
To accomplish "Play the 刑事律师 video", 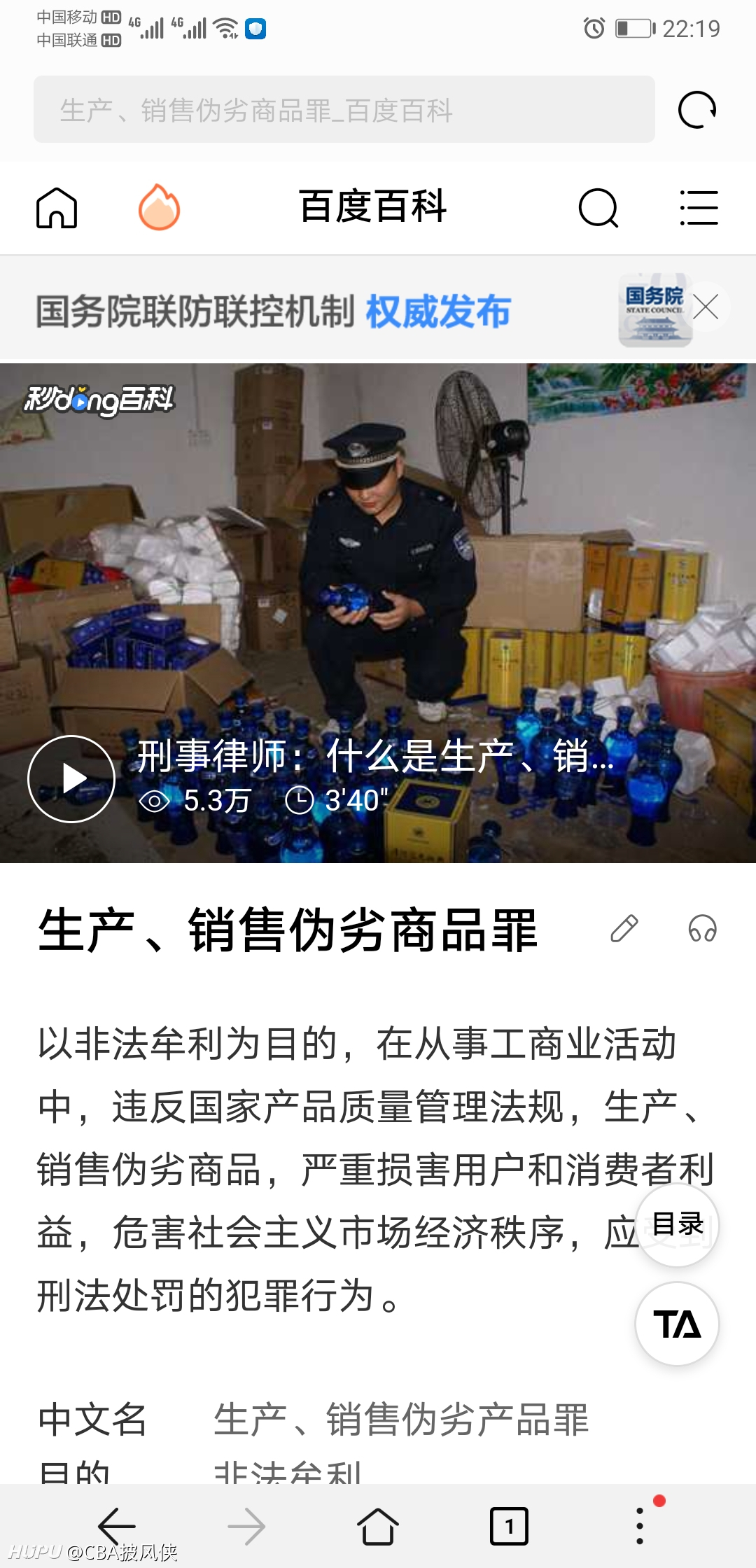I will tap(71, 778).
